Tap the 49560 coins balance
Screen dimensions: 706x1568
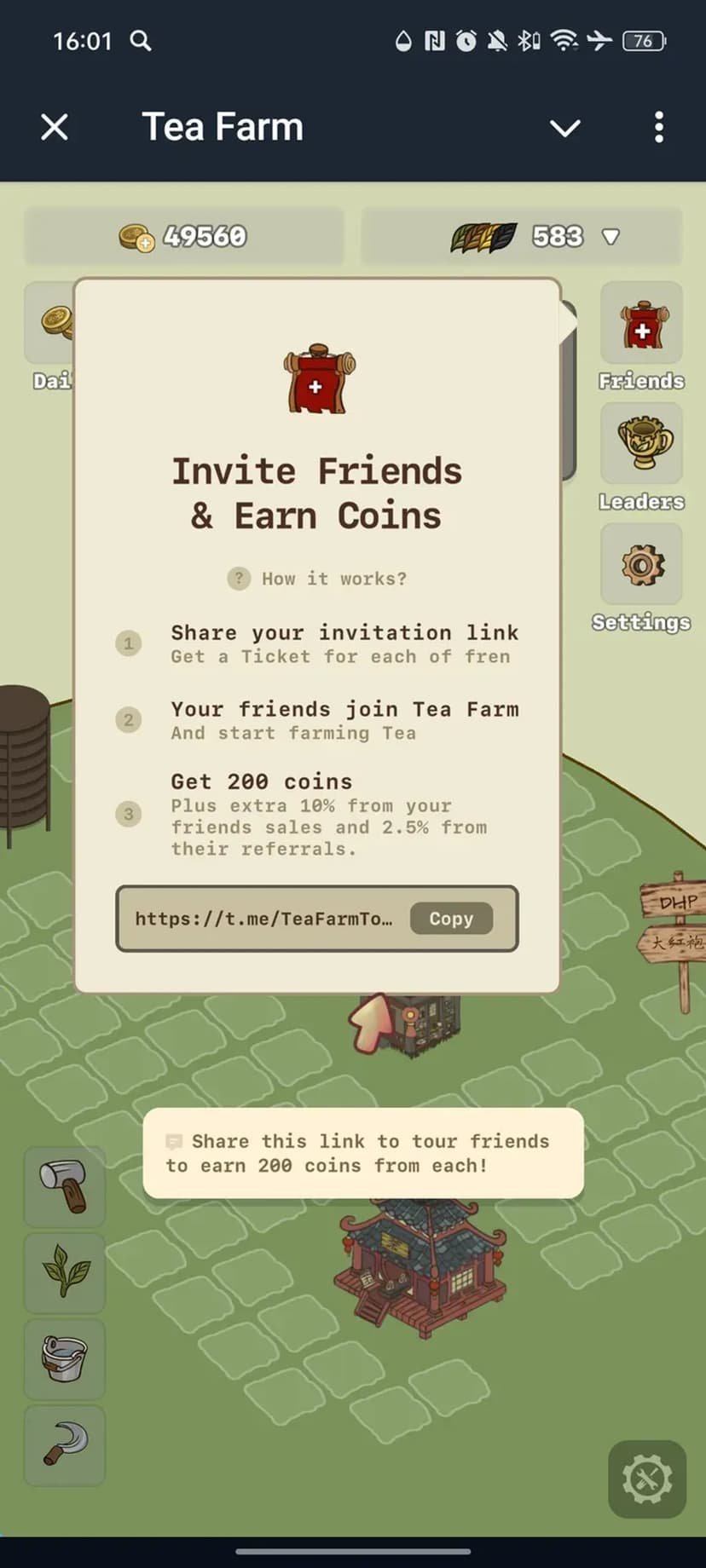click(184, 236)
